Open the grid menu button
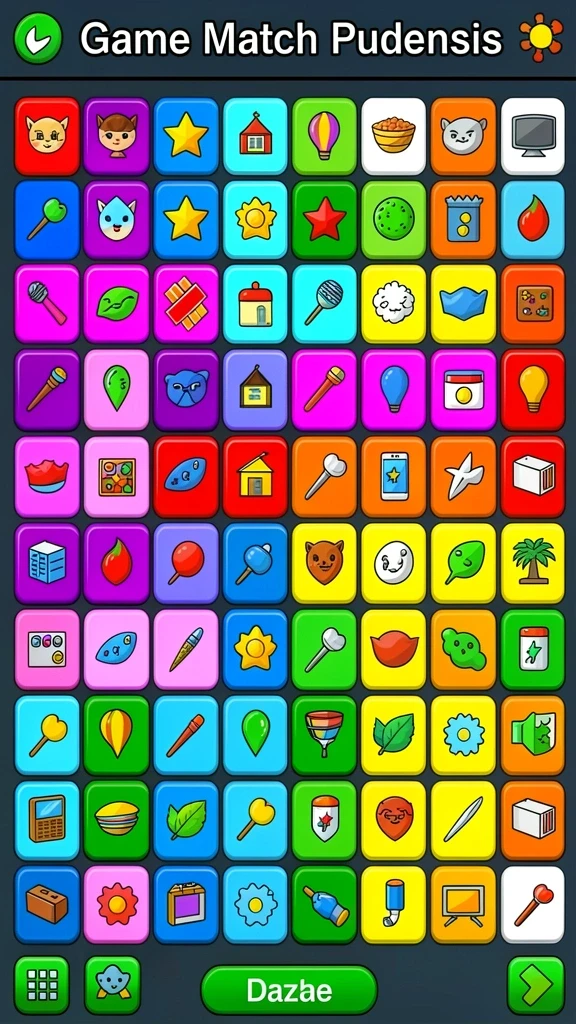This screenshot has width=576, height=1024. click(41, 985)
